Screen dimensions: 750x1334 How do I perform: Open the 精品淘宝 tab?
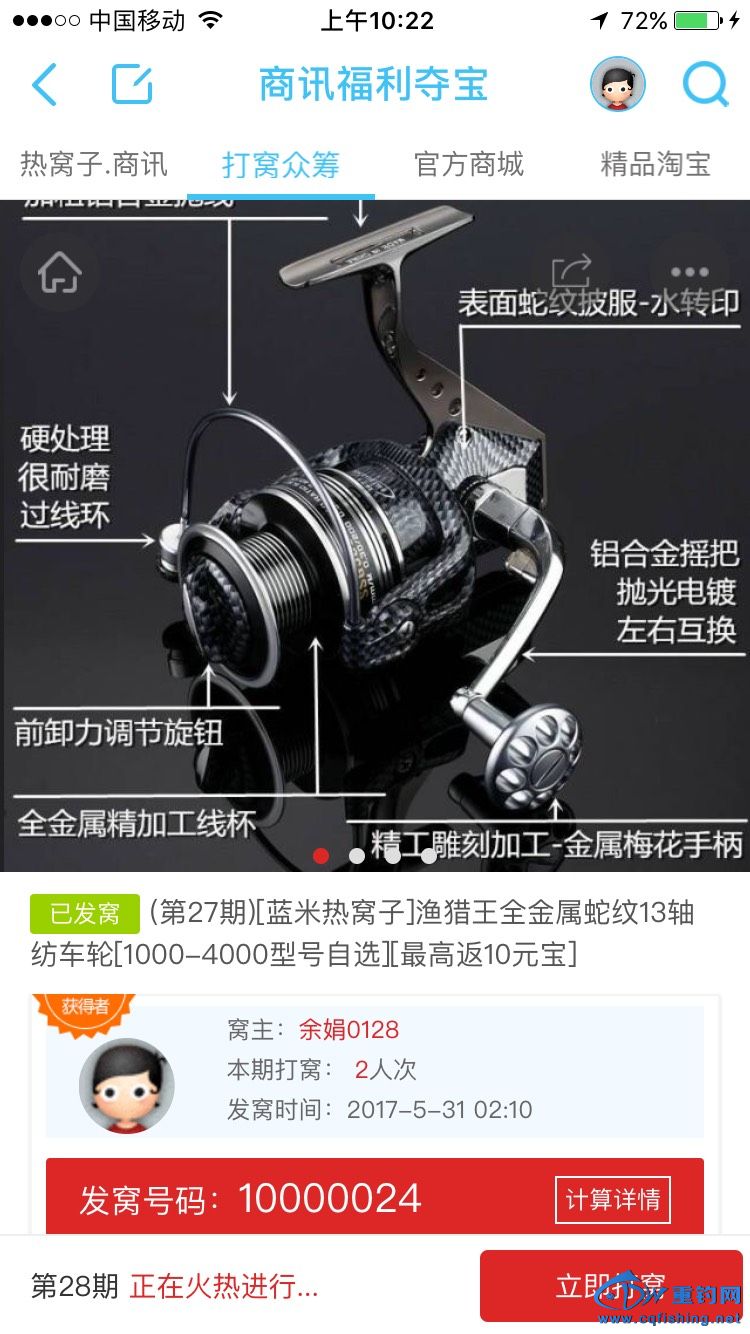coord(655,164)
